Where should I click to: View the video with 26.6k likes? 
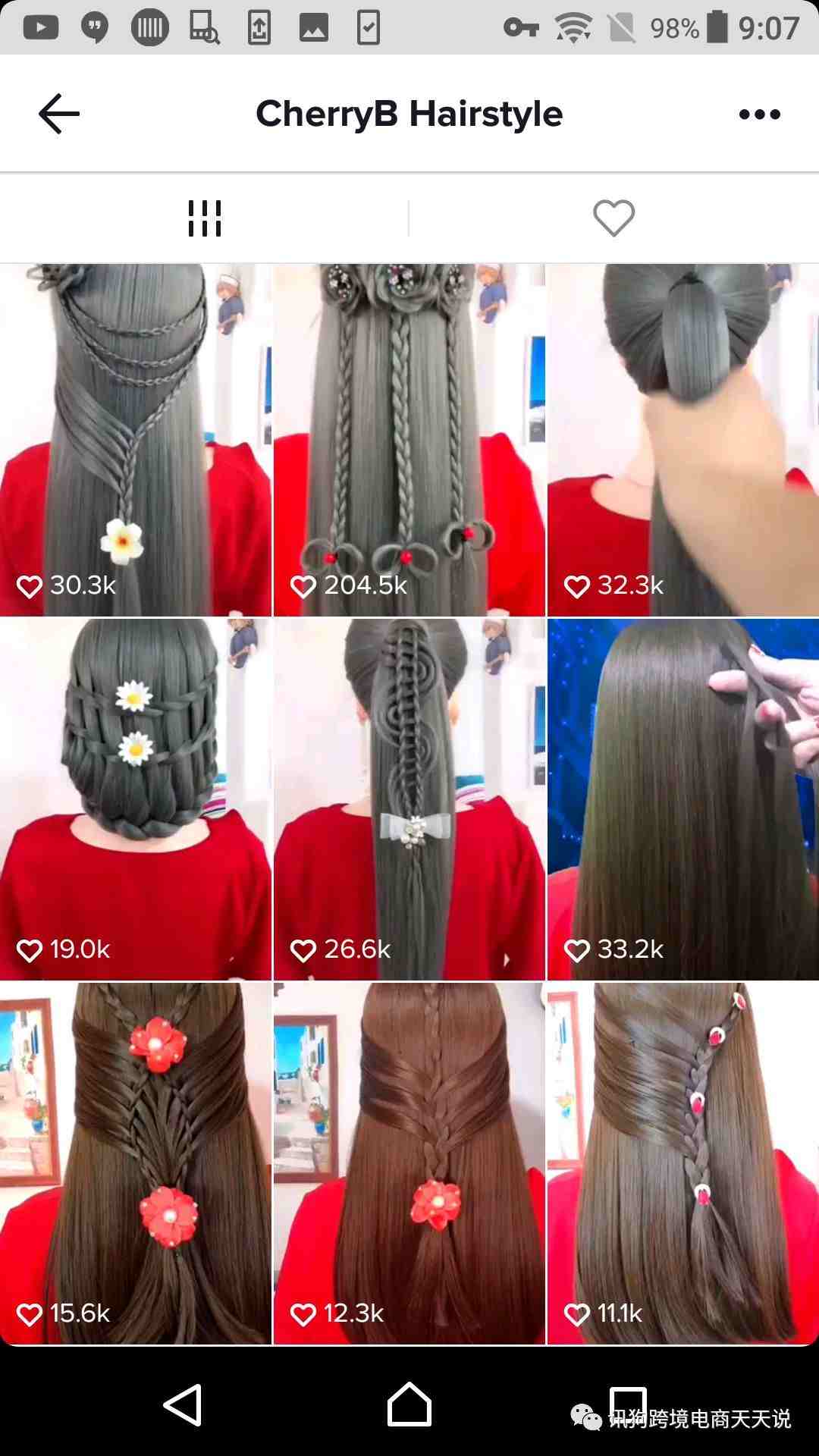coord(409,799)
